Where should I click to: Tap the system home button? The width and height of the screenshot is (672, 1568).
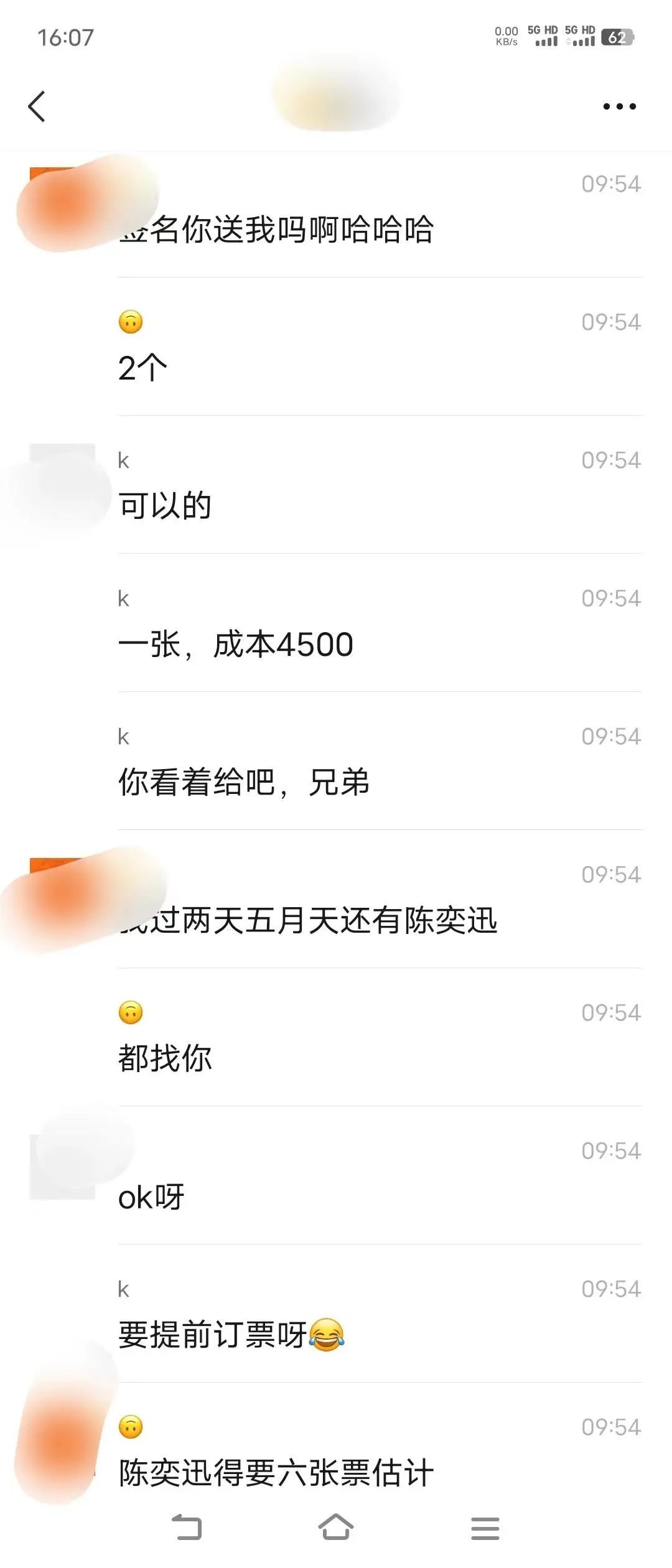pos(336,1528)
